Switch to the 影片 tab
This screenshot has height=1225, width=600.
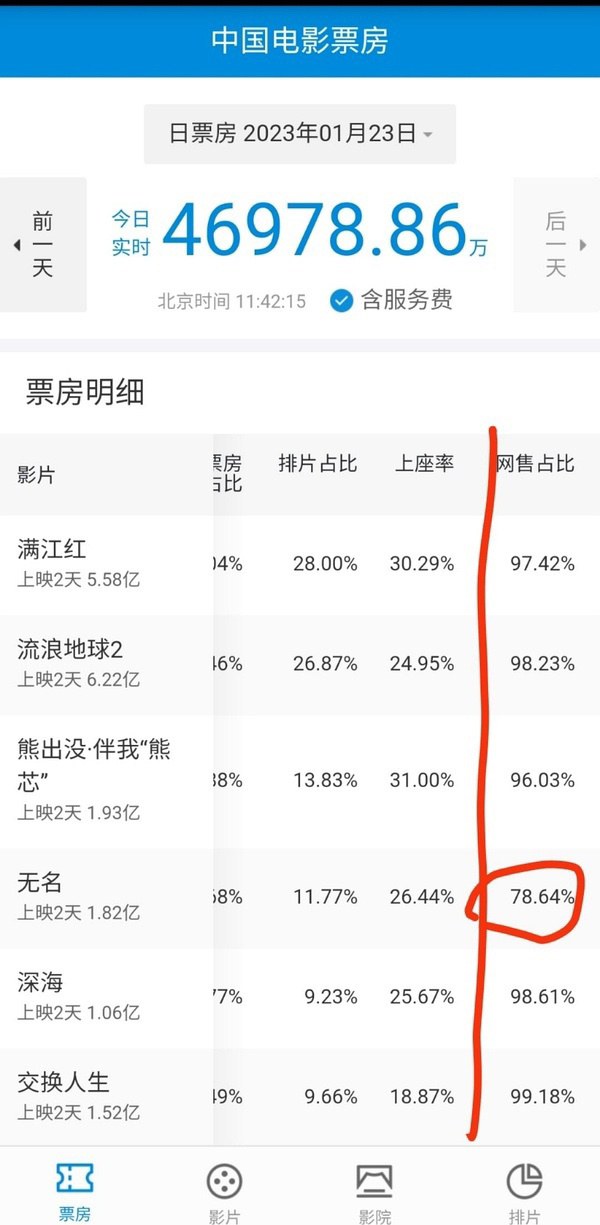point(225,1190)
